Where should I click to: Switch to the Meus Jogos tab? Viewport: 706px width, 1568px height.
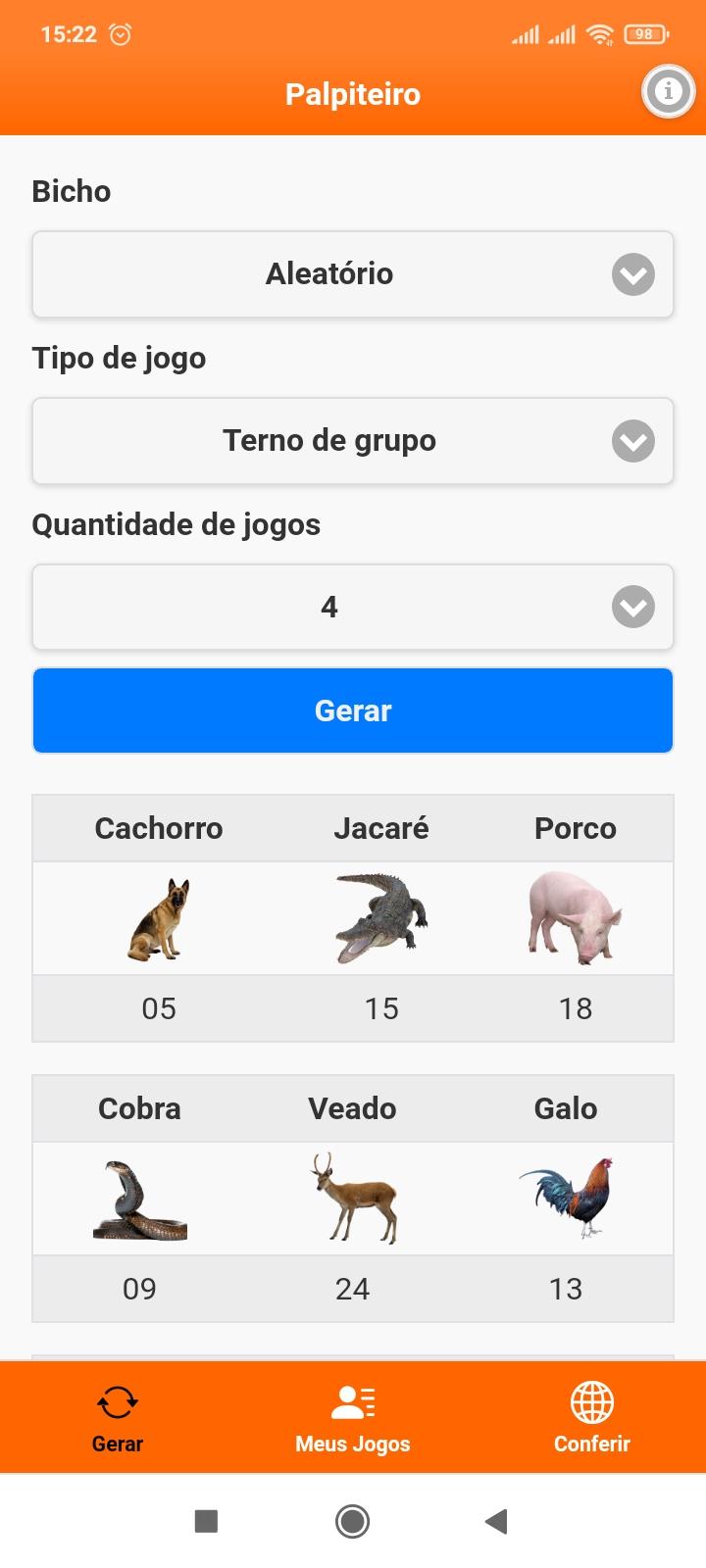(353, 1418)
